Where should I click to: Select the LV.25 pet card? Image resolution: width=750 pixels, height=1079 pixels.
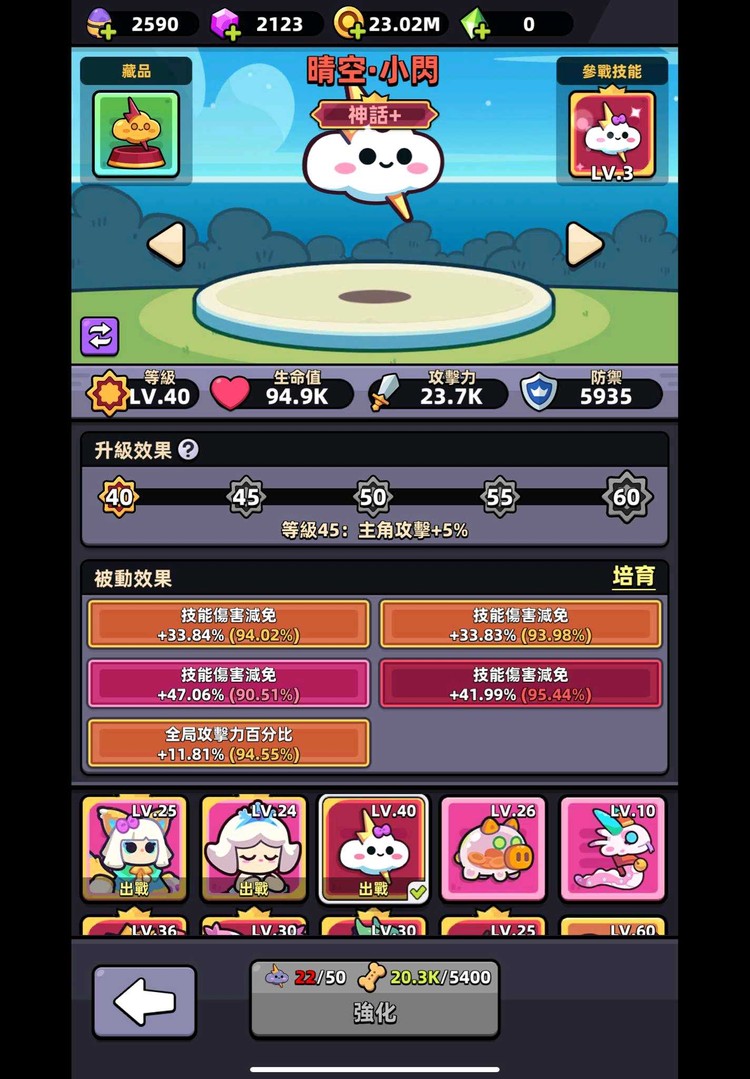(134, 849)
